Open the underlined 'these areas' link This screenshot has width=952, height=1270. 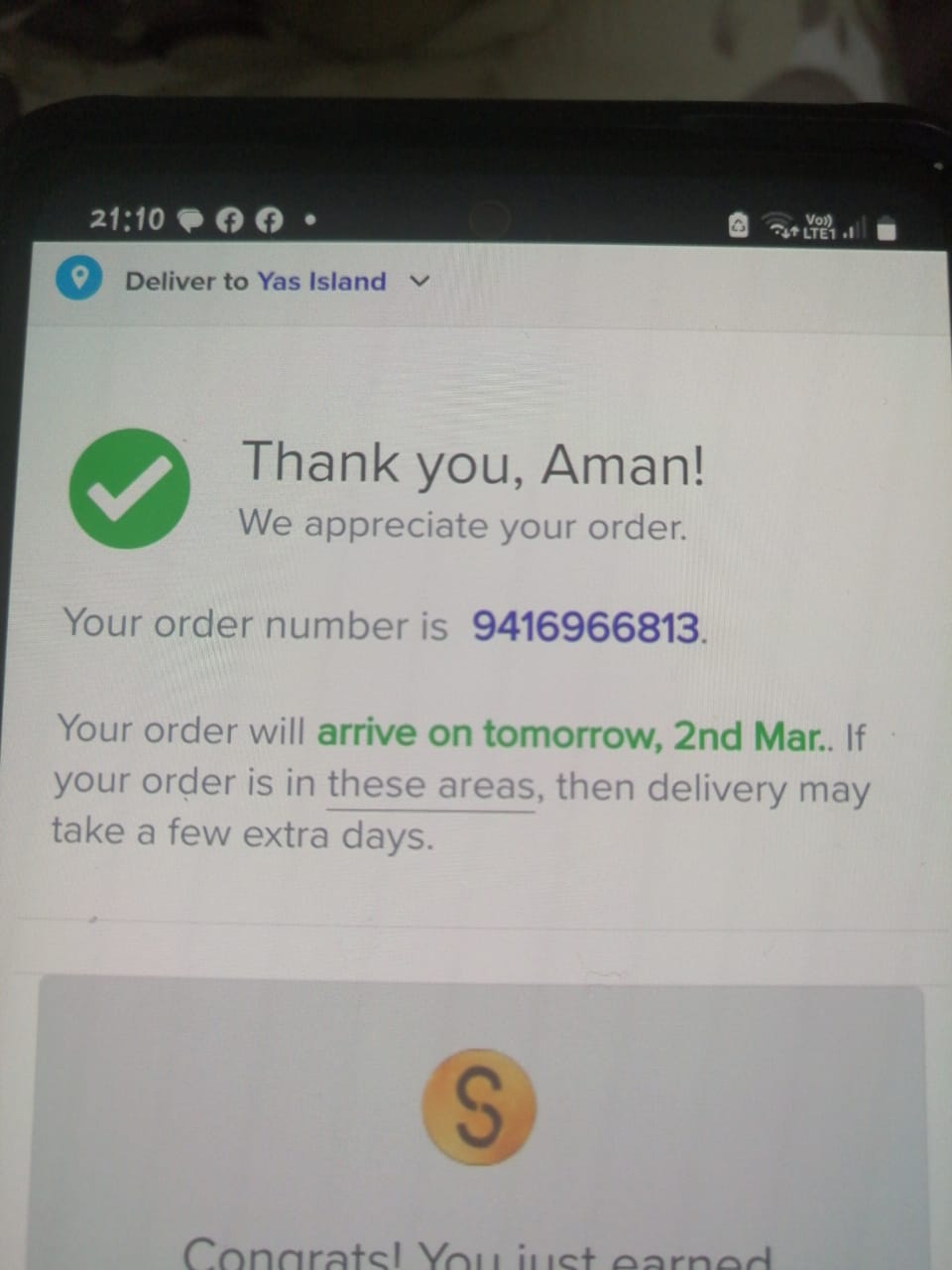pos(429,786)
